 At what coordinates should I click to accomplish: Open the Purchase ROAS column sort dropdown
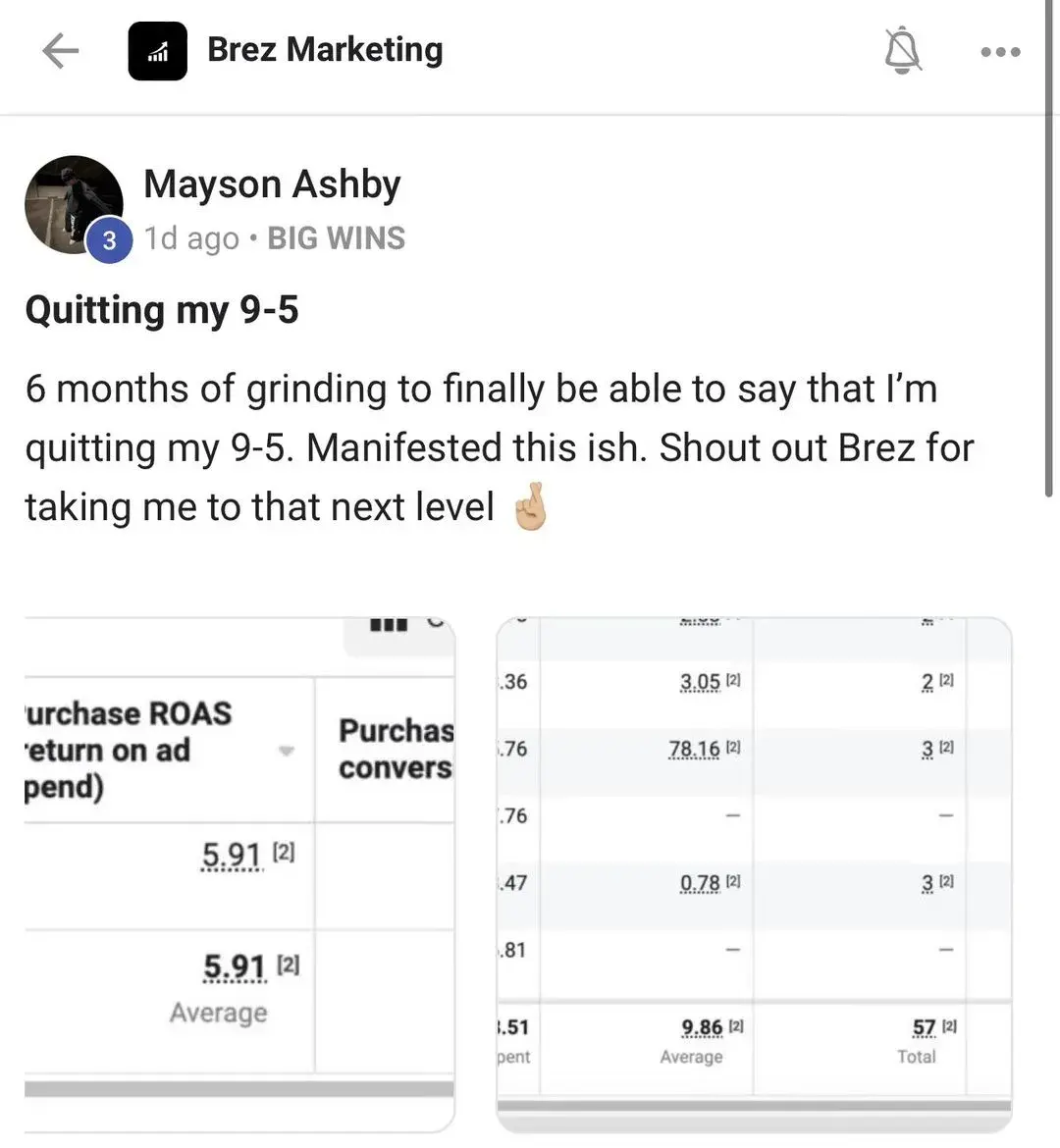(x=287, y=750)
